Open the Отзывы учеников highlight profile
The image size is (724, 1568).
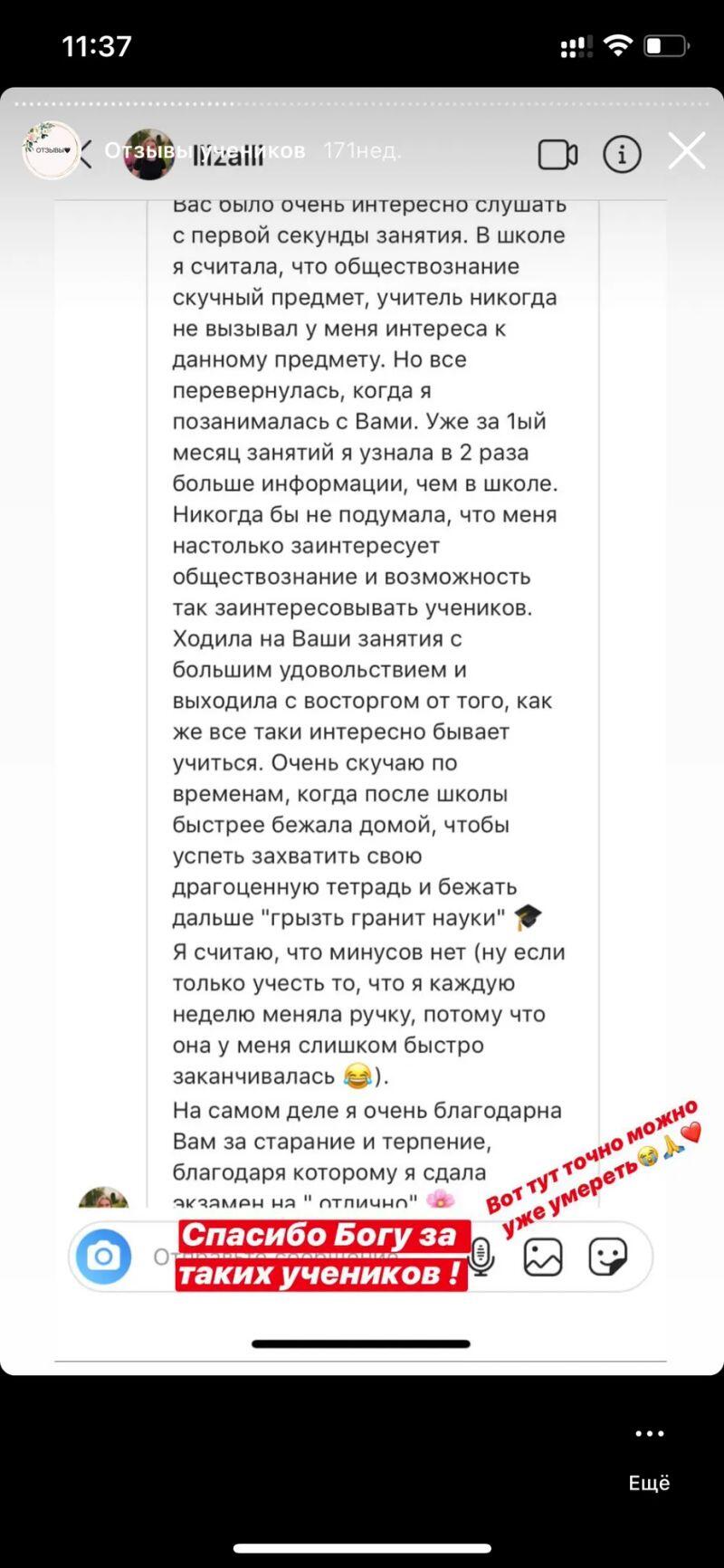pos(51,150)
